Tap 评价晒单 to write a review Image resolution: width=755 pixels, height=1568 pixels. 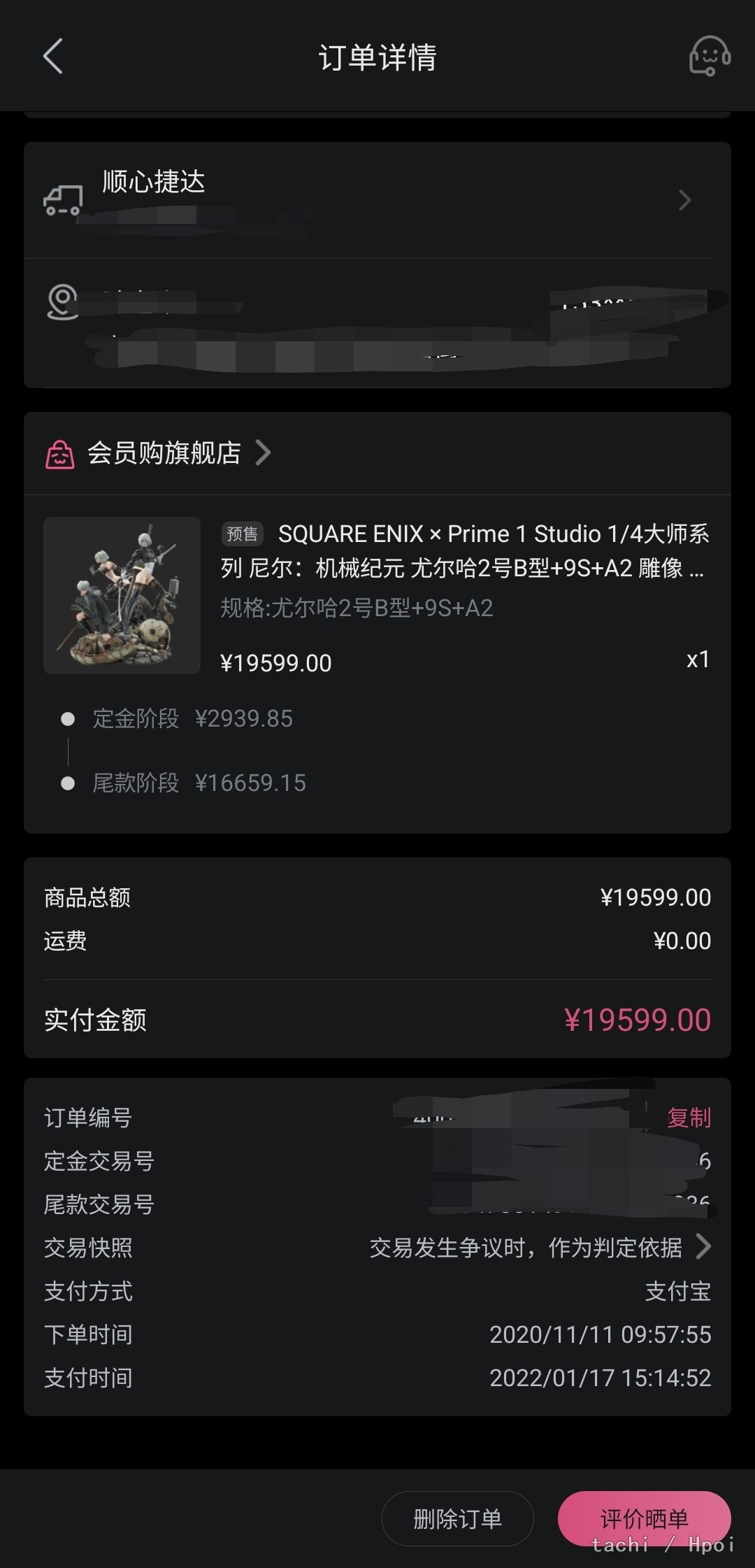pos(644,1518)
